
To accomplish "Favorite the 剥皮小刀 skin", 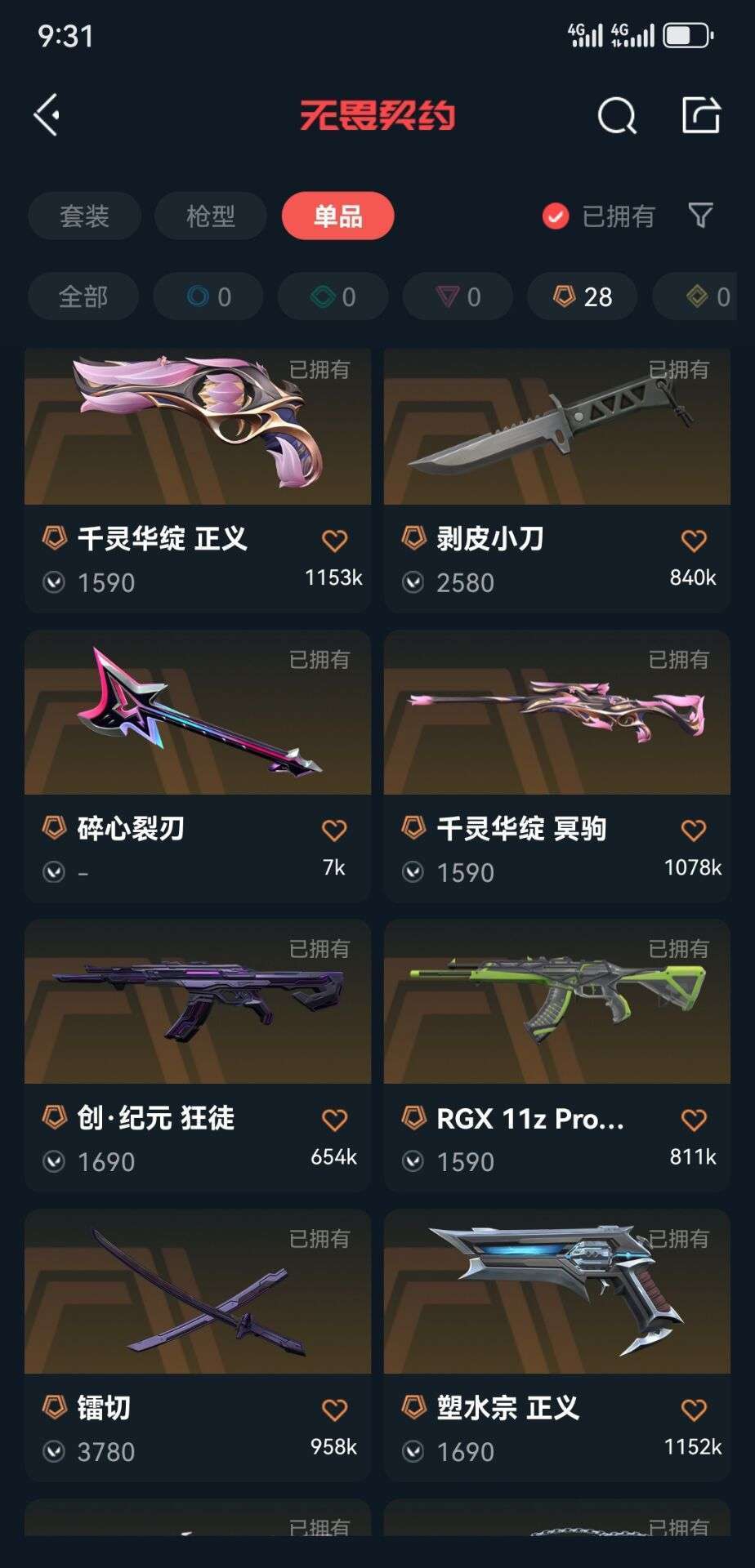I will [x=694, y=541].
